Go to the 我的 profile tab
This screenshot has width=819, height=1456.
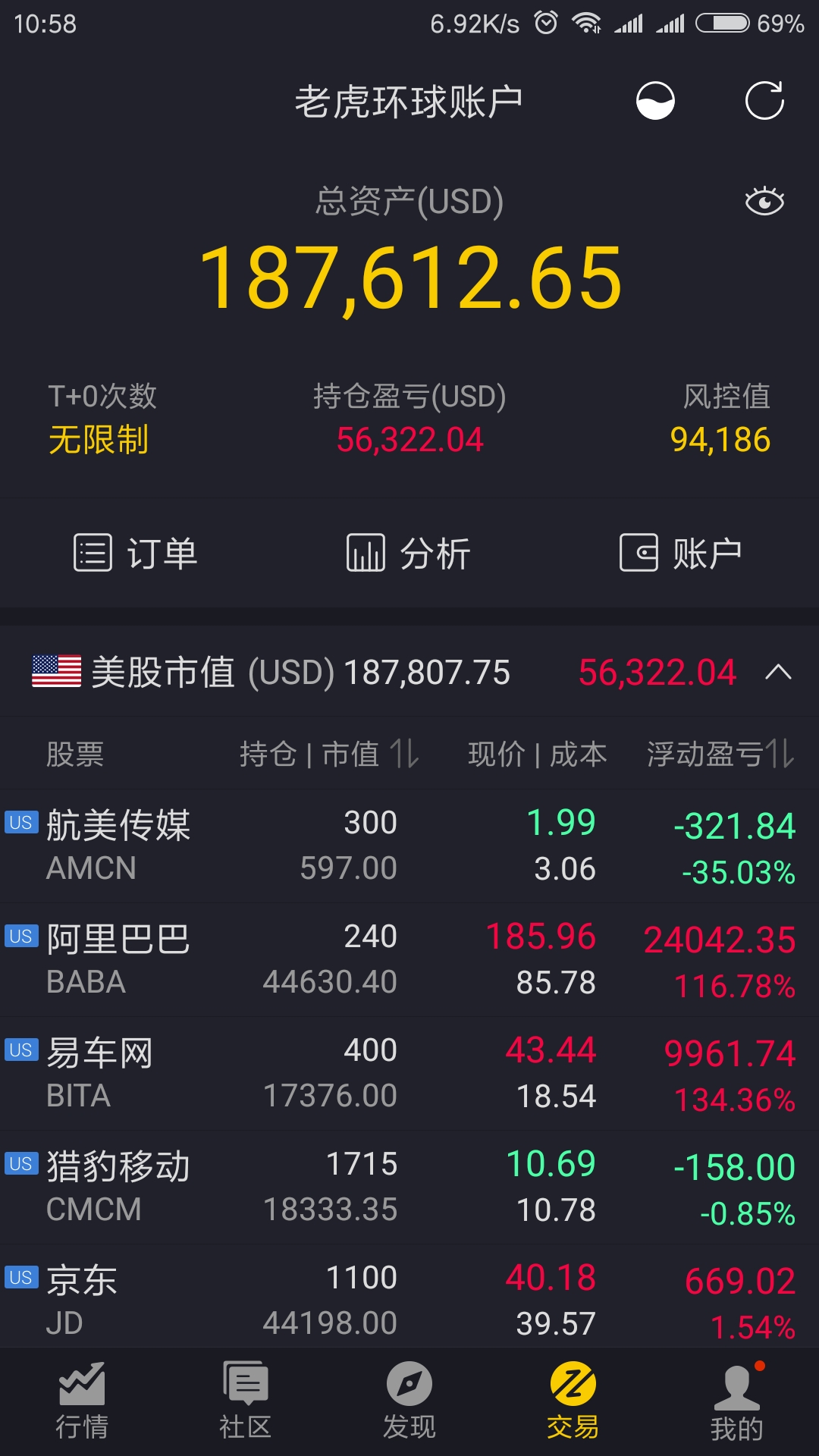[x=737, y=1401]
